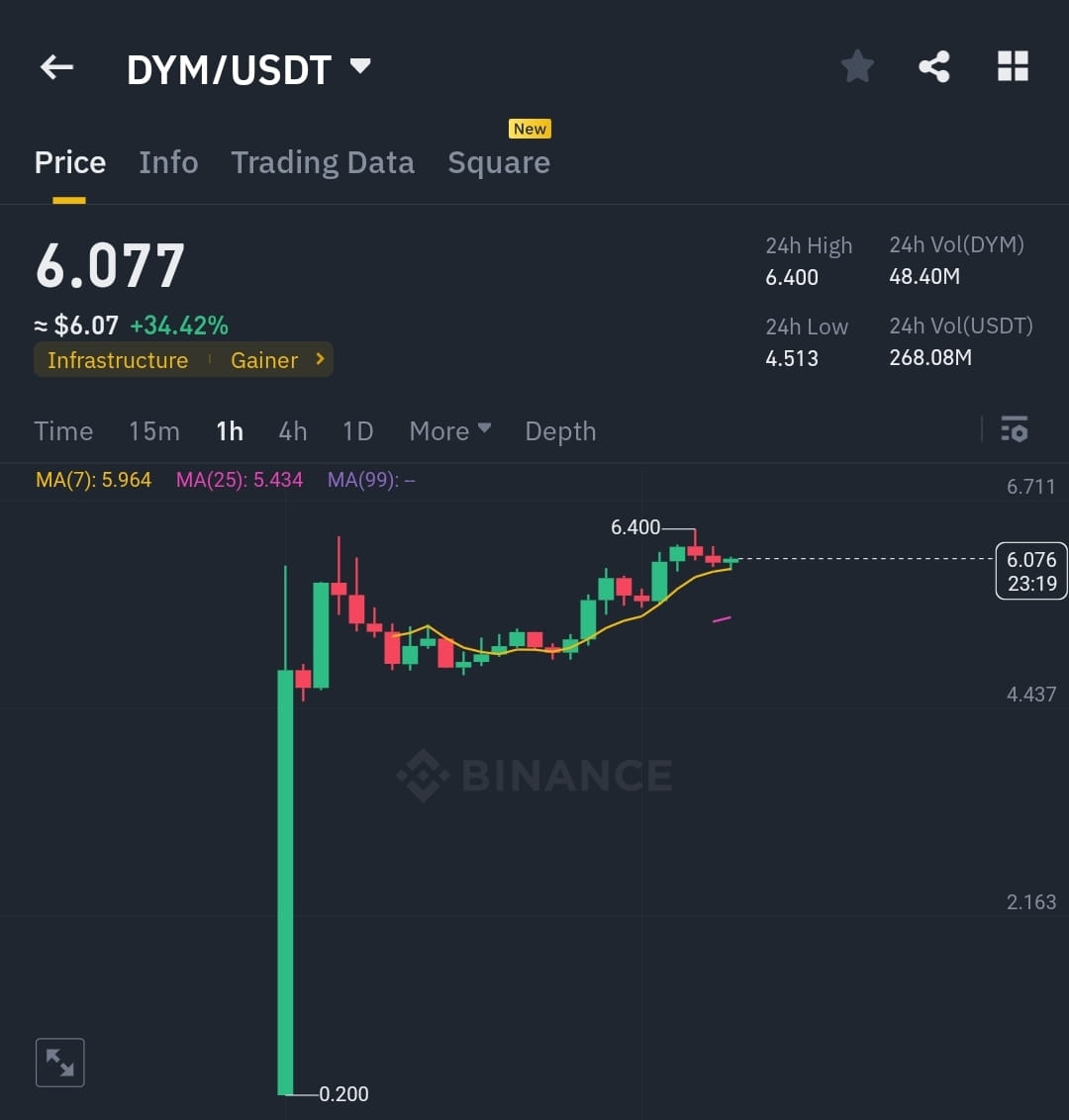Toggle the MA(25) moving average indicator
1069x1120 pixels.
tap(240, 480)
